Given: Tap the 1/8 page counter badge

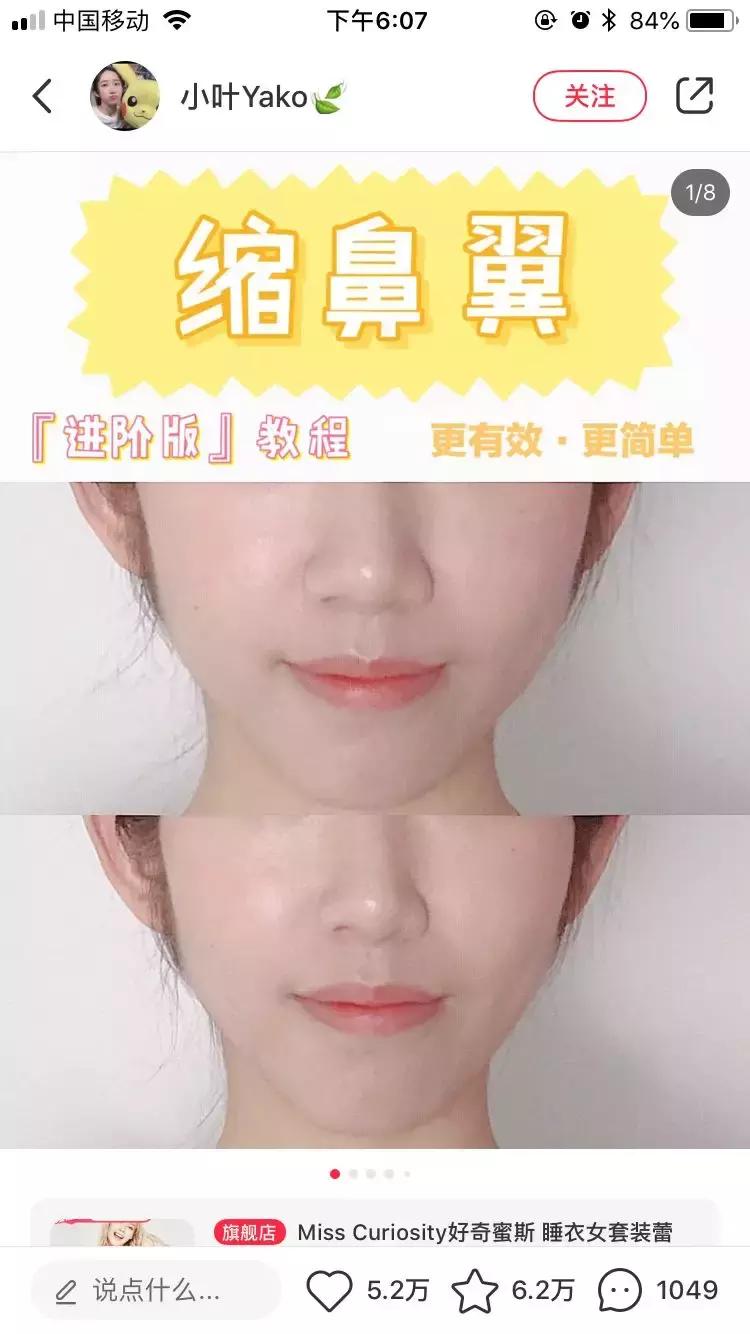Looking at the screenshot, I should (701, 192).
